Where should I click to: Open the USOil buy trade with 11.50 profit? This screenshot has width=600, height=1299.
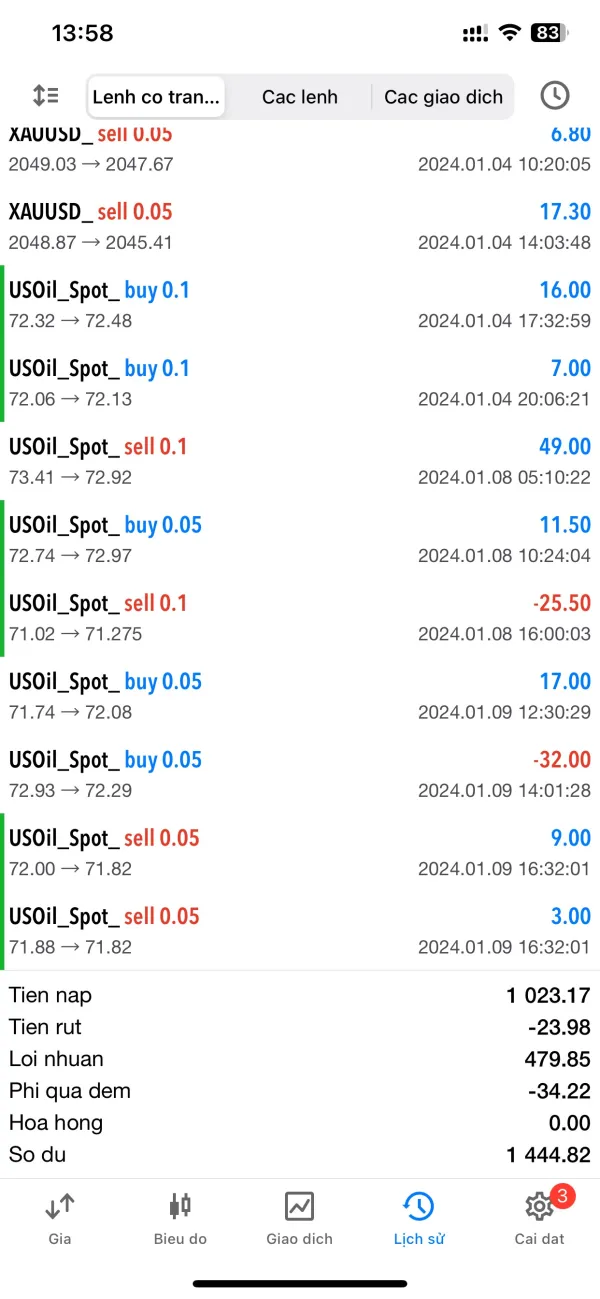click(300, 539)
